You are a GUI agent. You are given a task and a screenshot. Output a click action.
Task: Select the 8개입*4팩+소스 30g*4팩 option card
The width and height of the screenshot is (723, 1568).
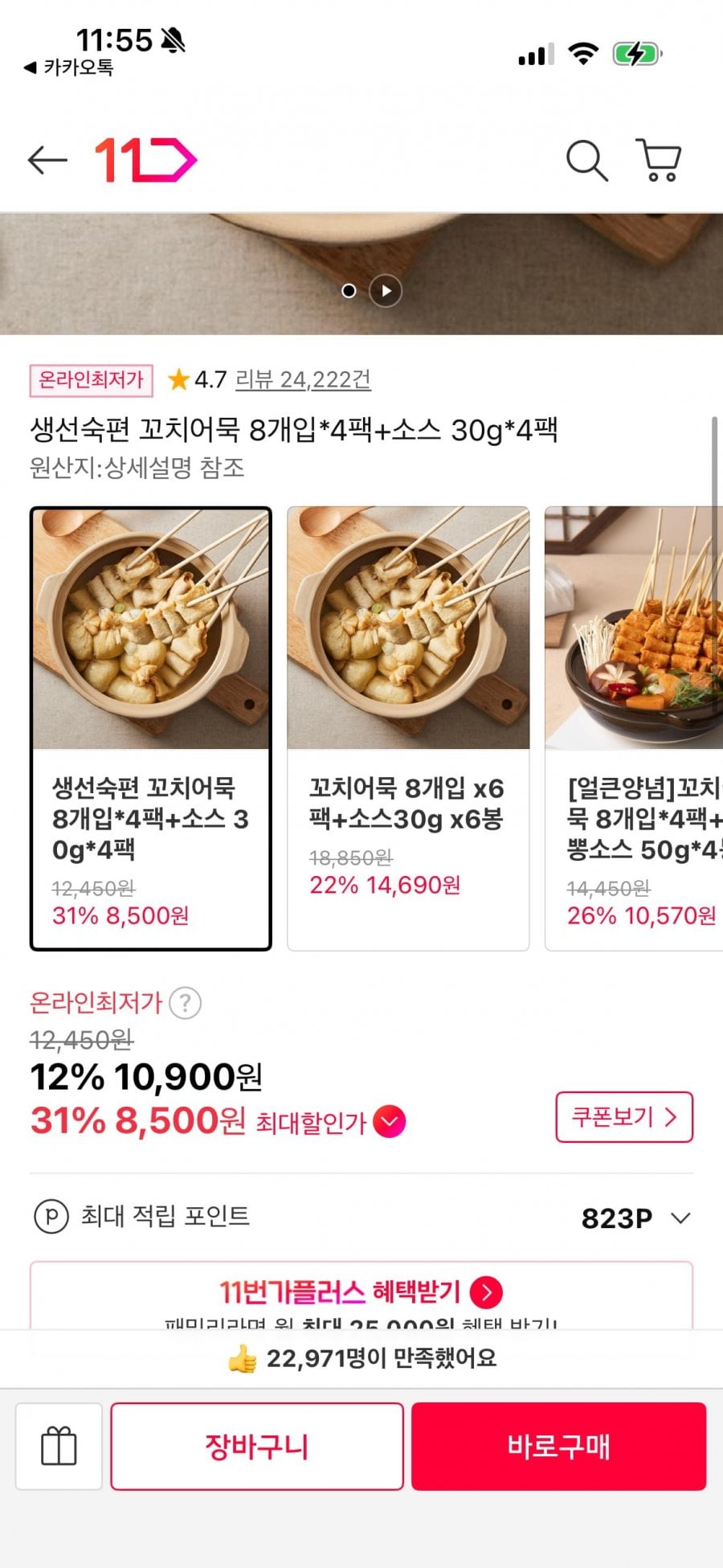pos(151,728)
